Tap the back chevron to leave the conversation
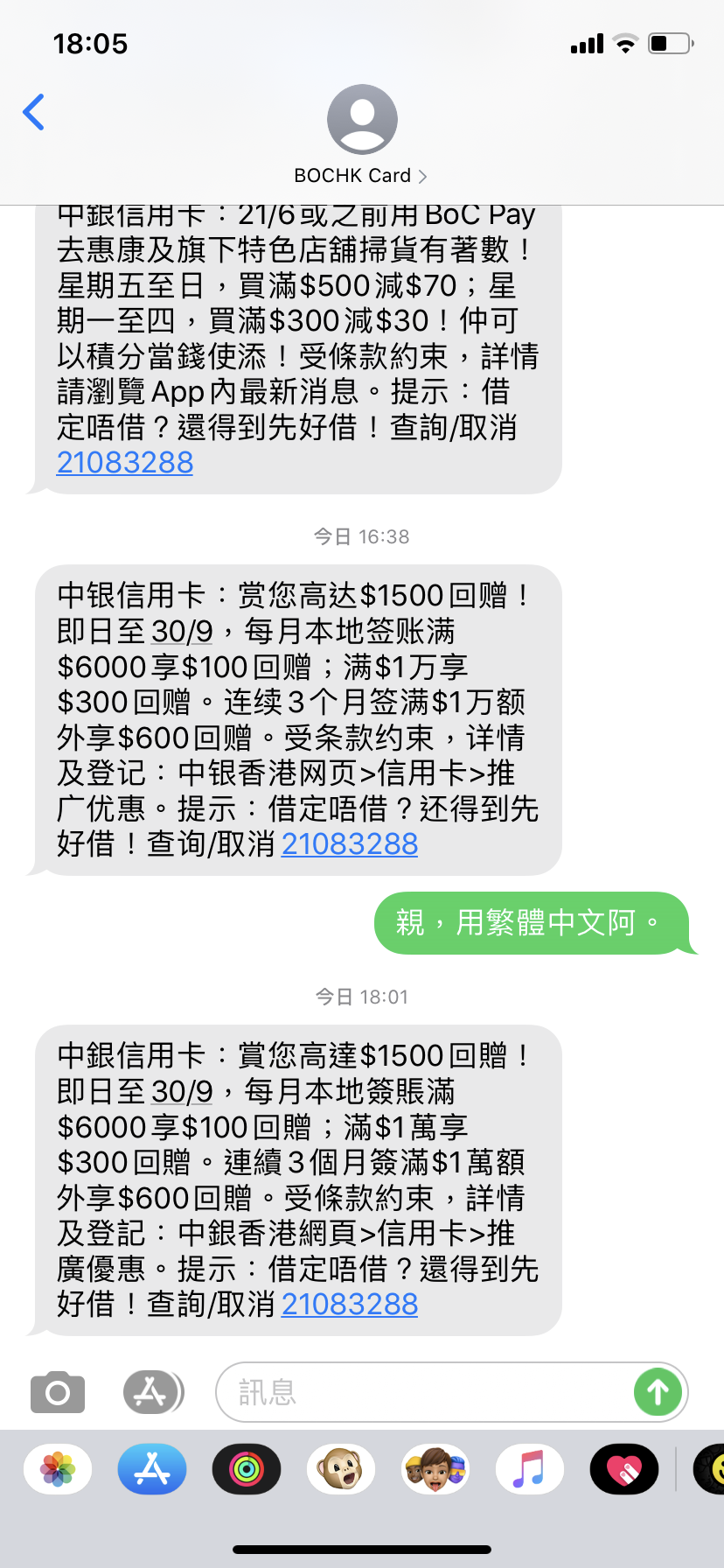Image resolution: width=724 pixels, height=1568 pixels. pos(33,112)
